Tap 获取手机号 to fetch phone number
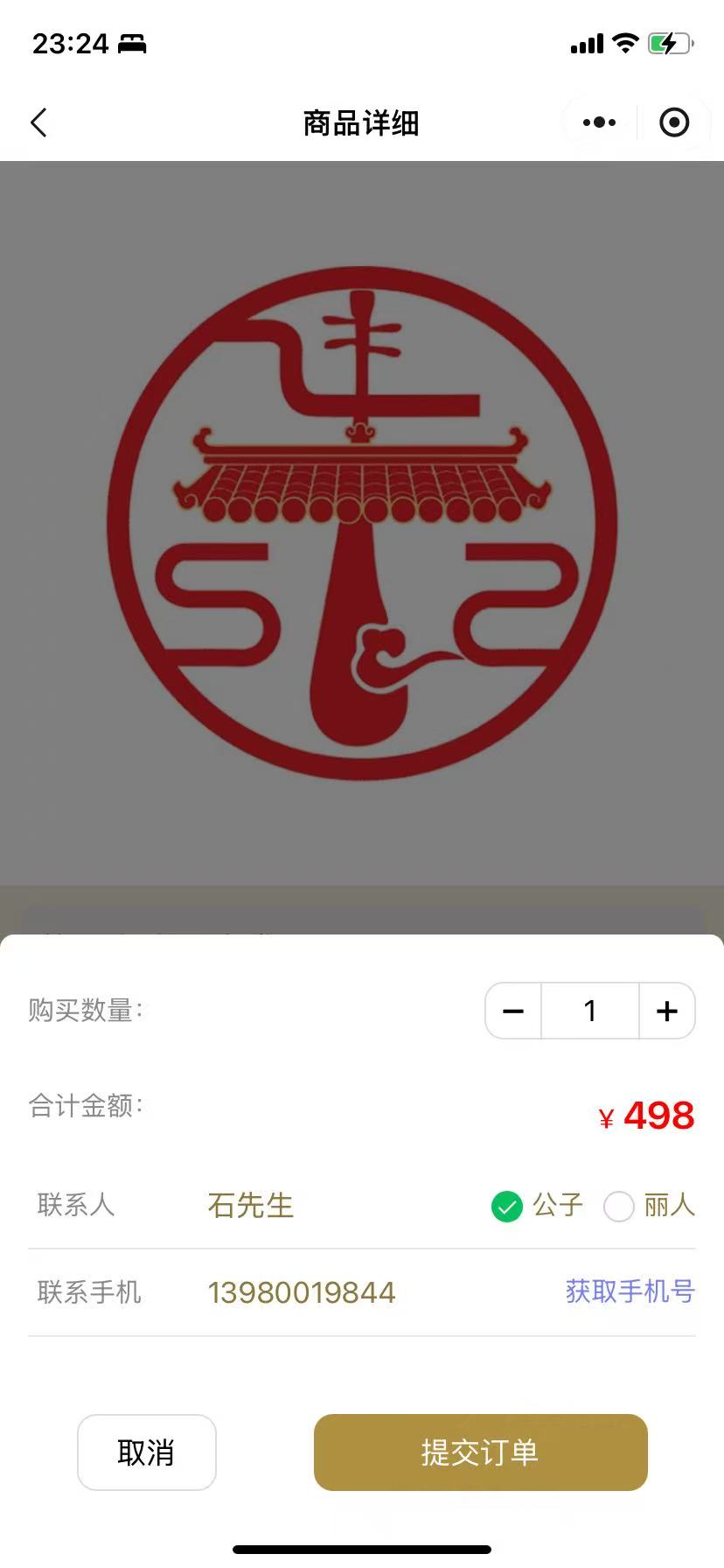Screen dimensions: 724x1568 (x=630, y=1291)
